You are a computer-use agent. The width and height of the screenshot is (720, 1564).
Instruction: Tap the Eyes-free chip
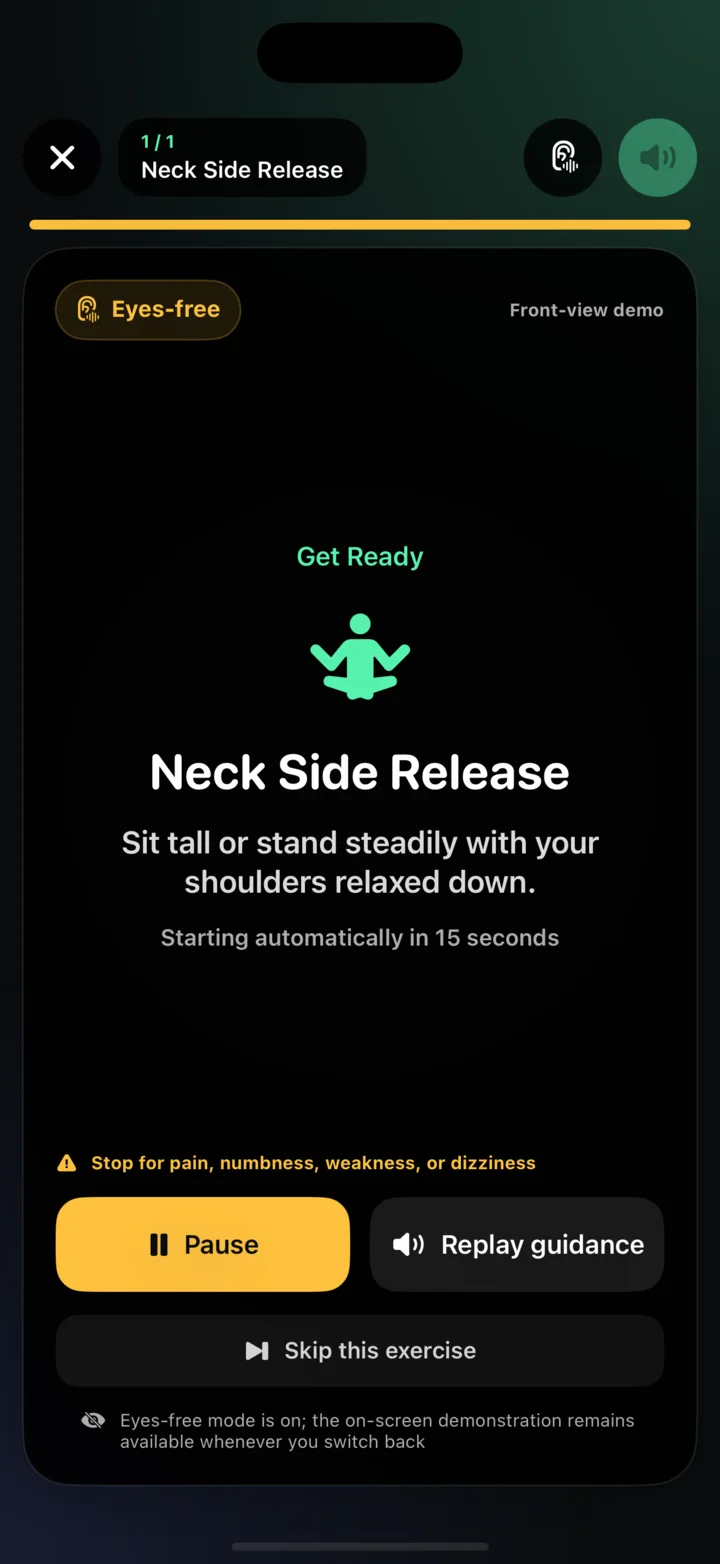point(148,309)
